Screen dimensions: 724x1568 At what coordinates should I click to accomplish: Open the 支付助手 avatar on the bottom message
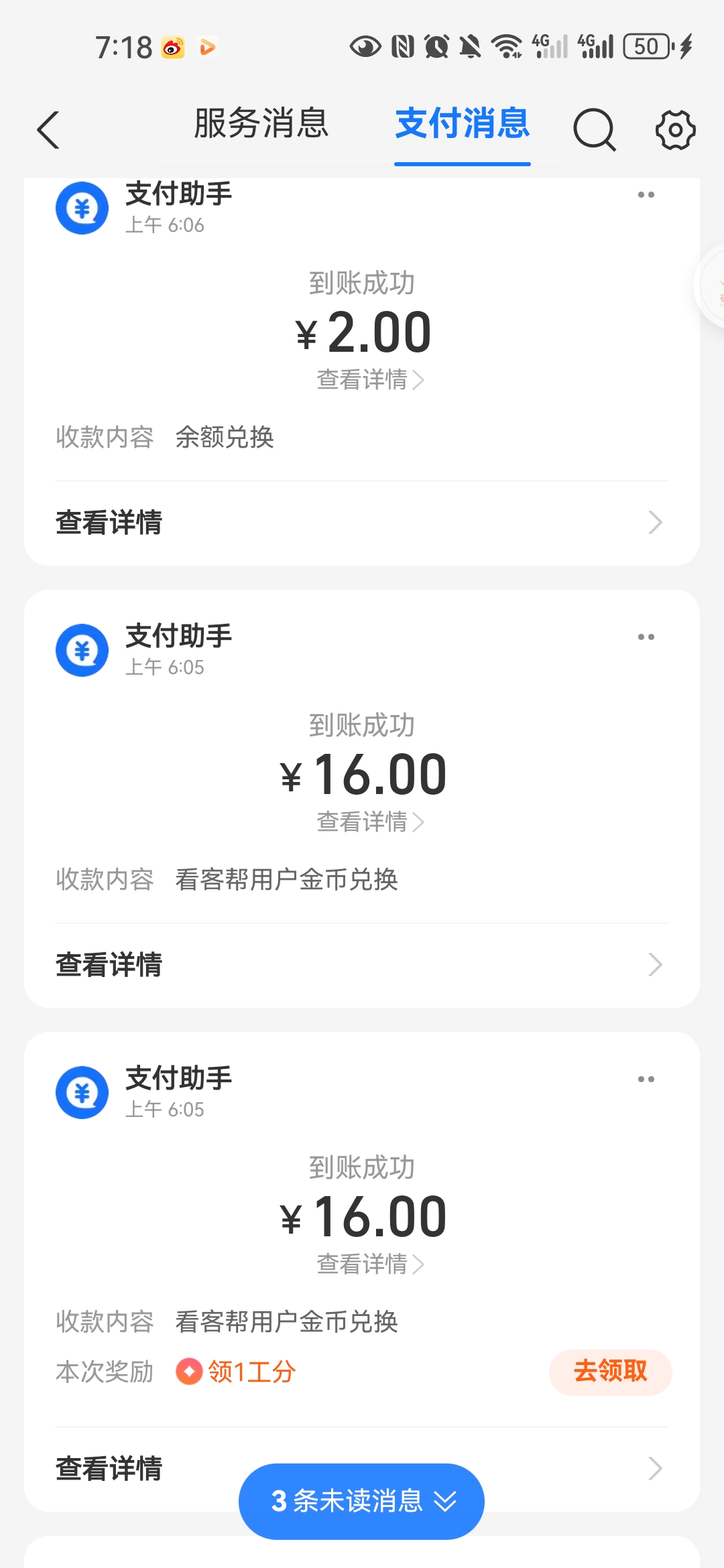tap(82, 1092)
